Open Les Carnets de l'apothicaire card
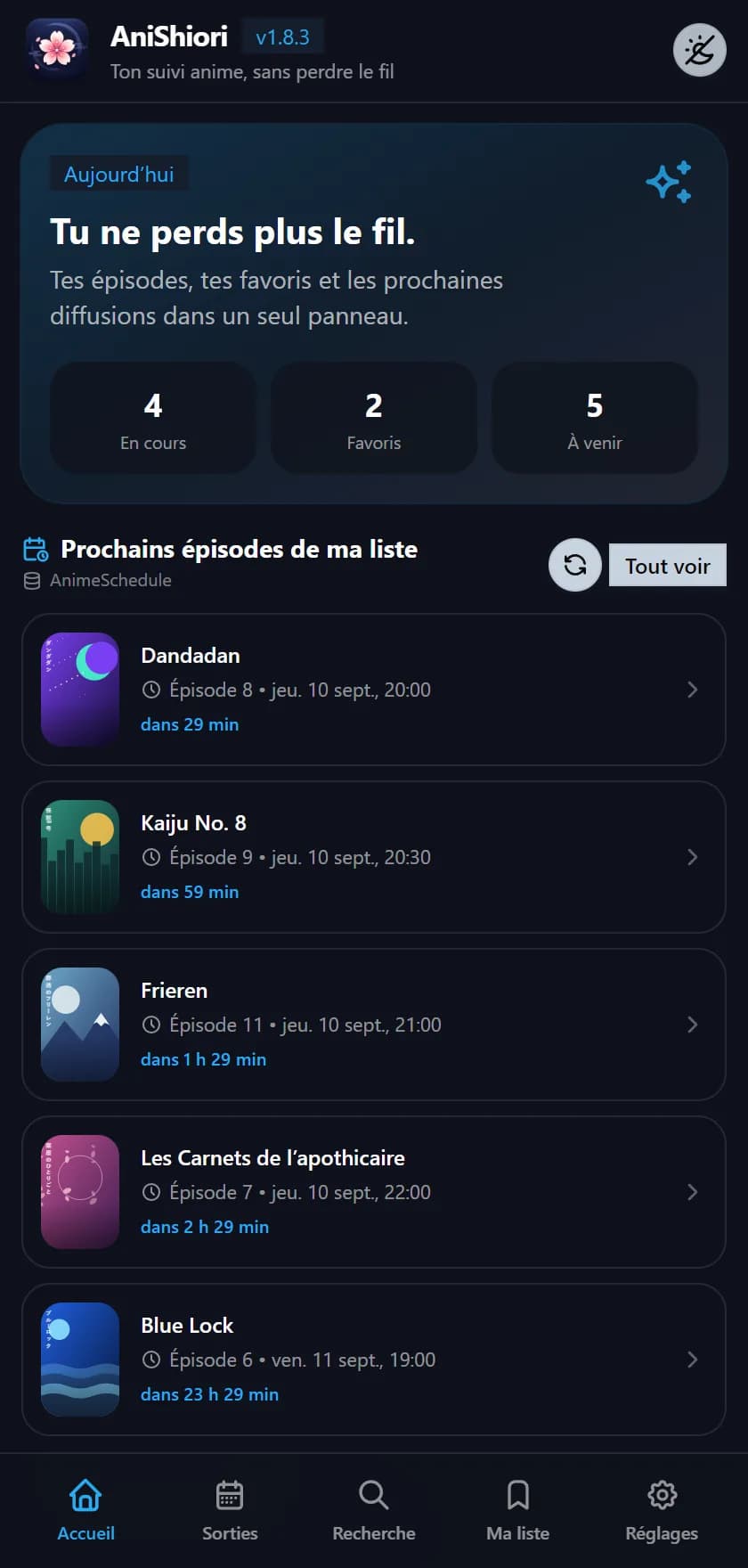The width and height of the screenshot is (748, 1568). click(x=374, y=1192)
